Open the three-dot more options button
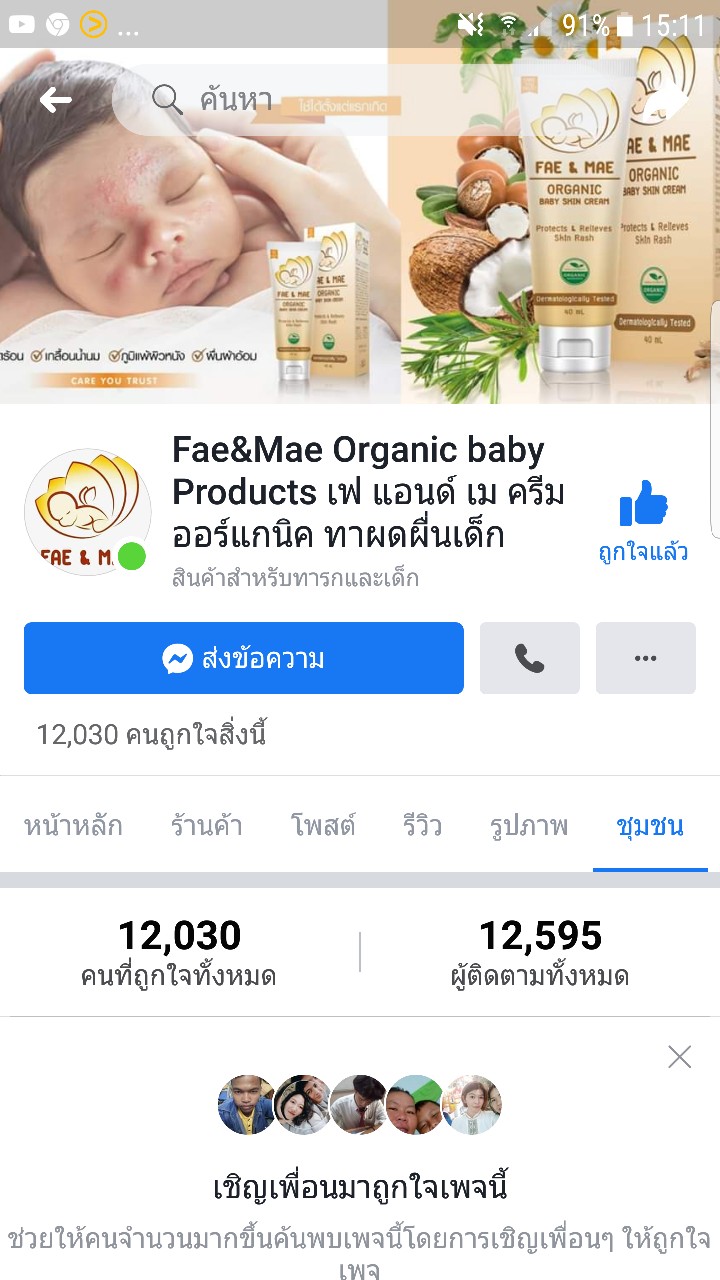 pyautogui.click(x=646, y=658)
